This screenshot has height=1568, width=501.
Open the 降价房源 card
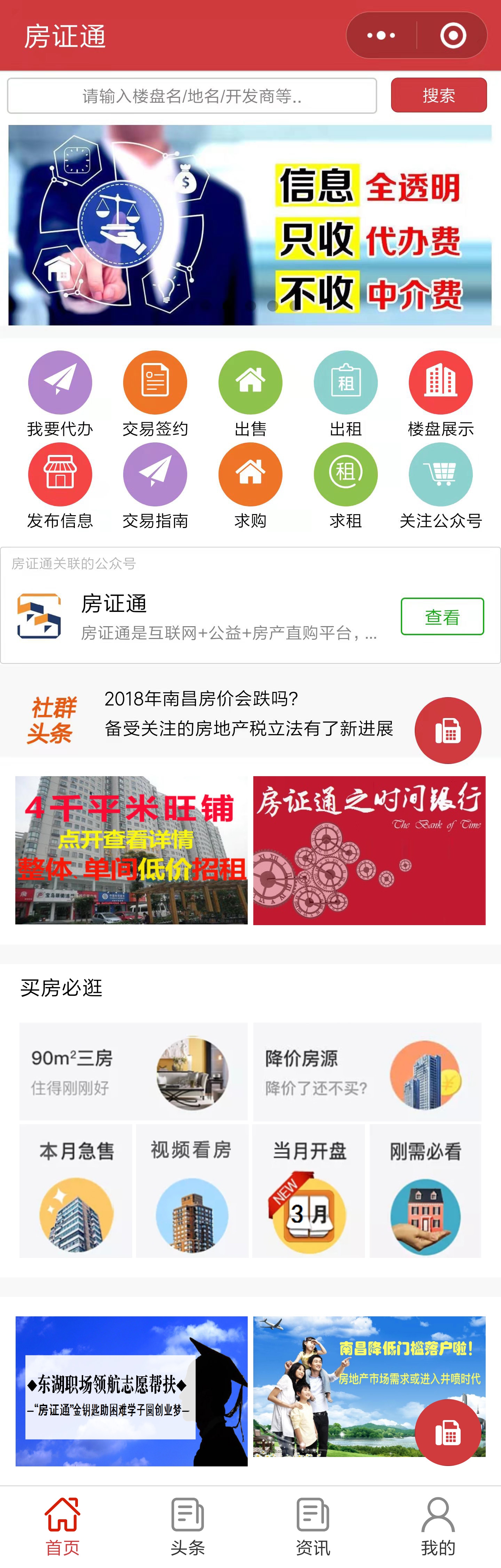coord(367,1071)
